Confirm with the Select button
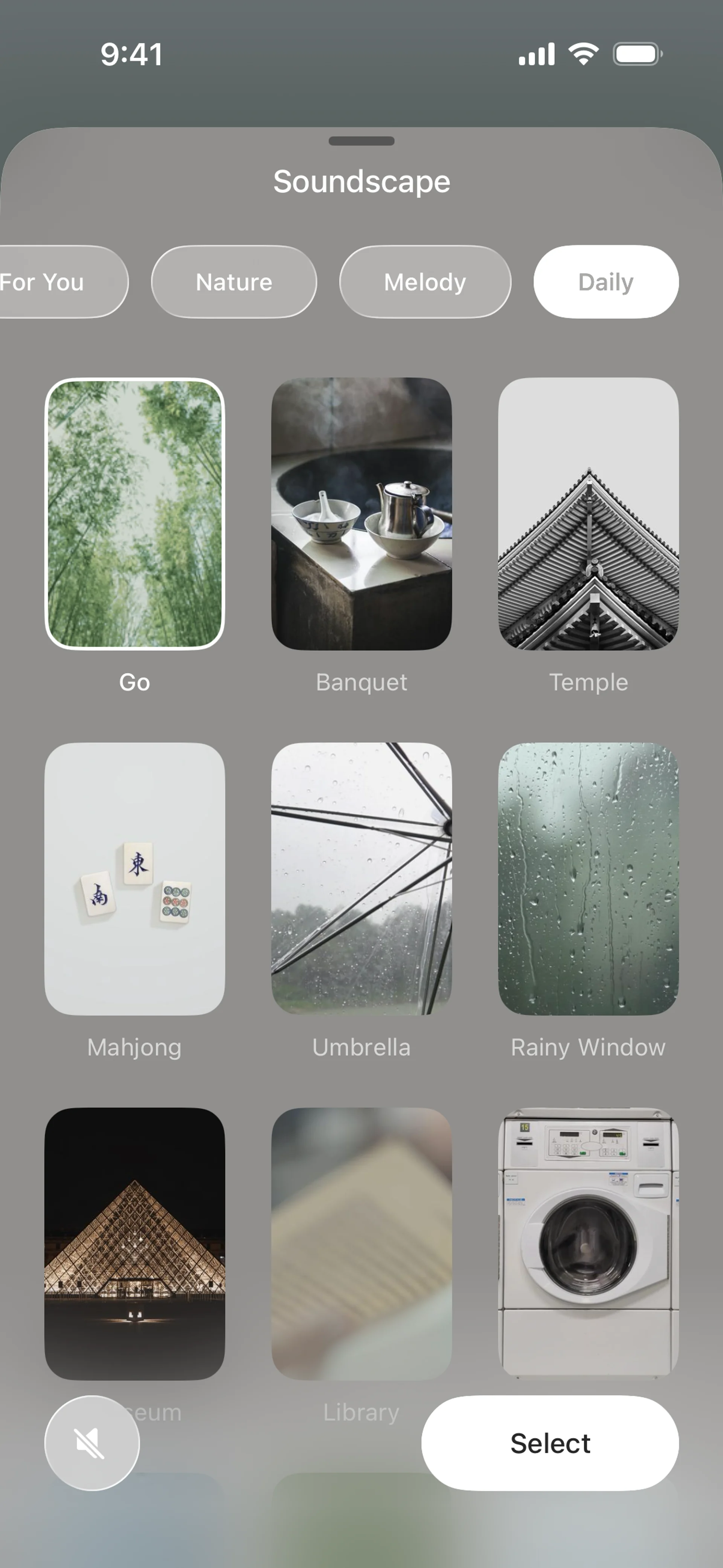The width and height of the screenshot is (723, 1568). 549,1443
